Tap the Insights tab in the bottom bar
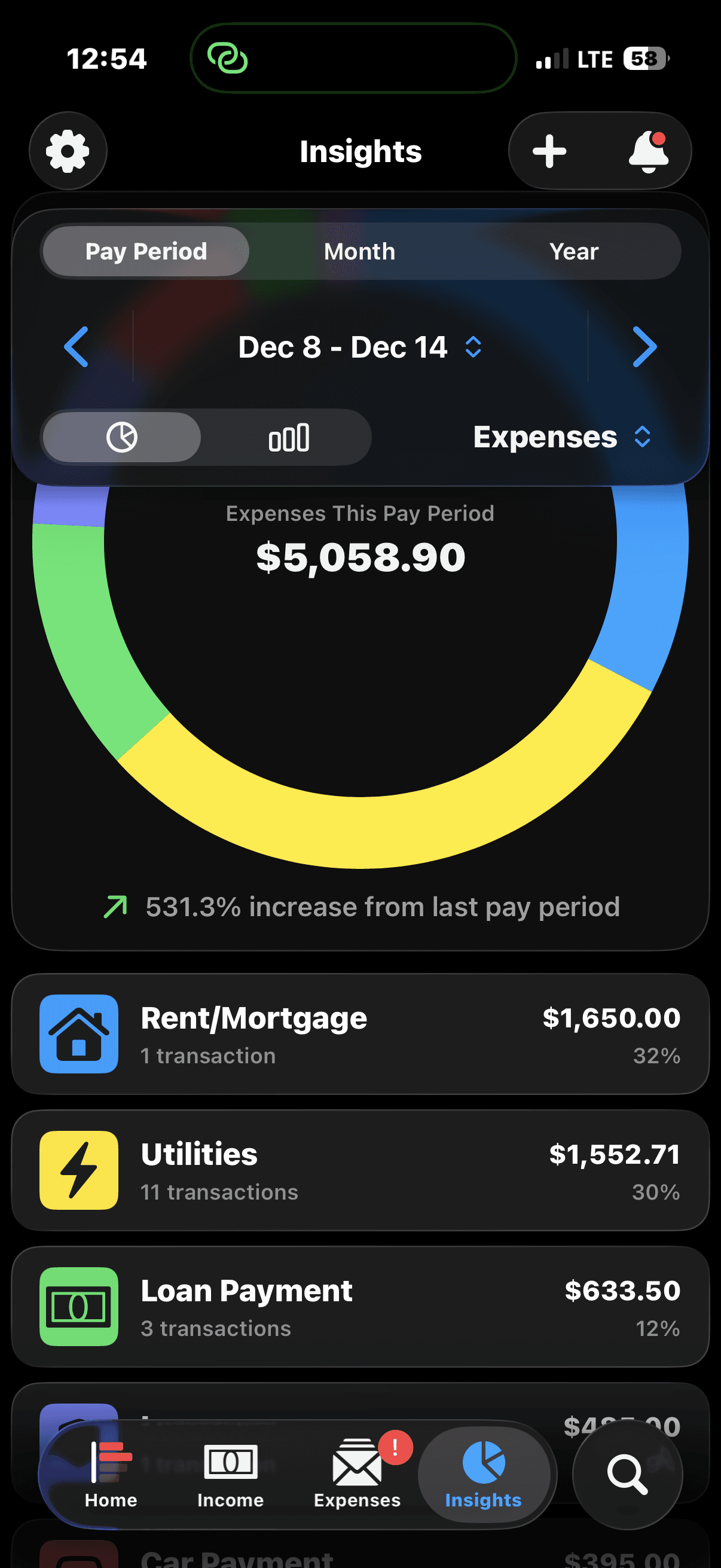Viewport: 721px width, 1568px height. 484,1474
